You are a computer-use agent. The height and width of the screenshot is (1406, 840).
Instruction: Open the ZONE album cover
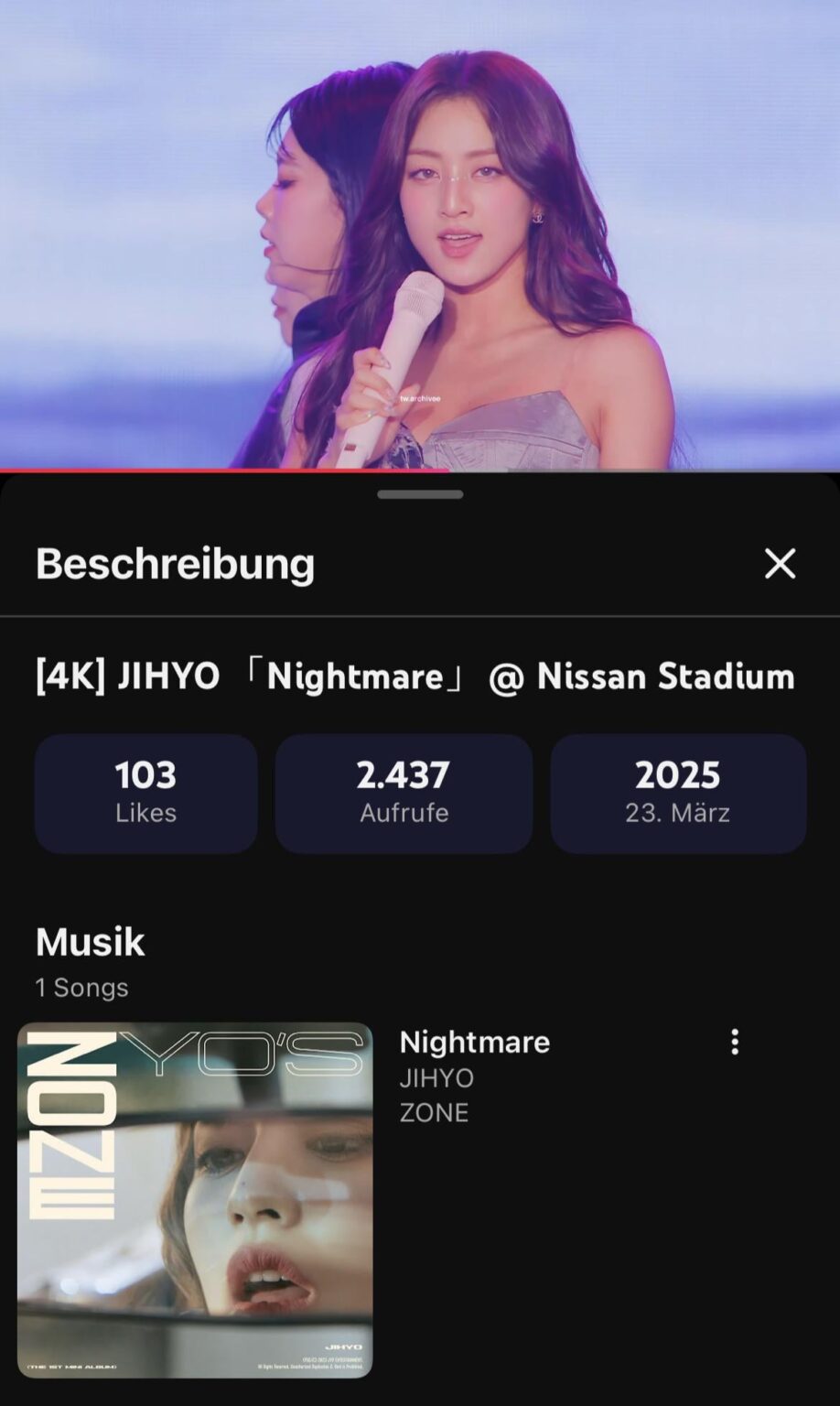pos(195,1199)
